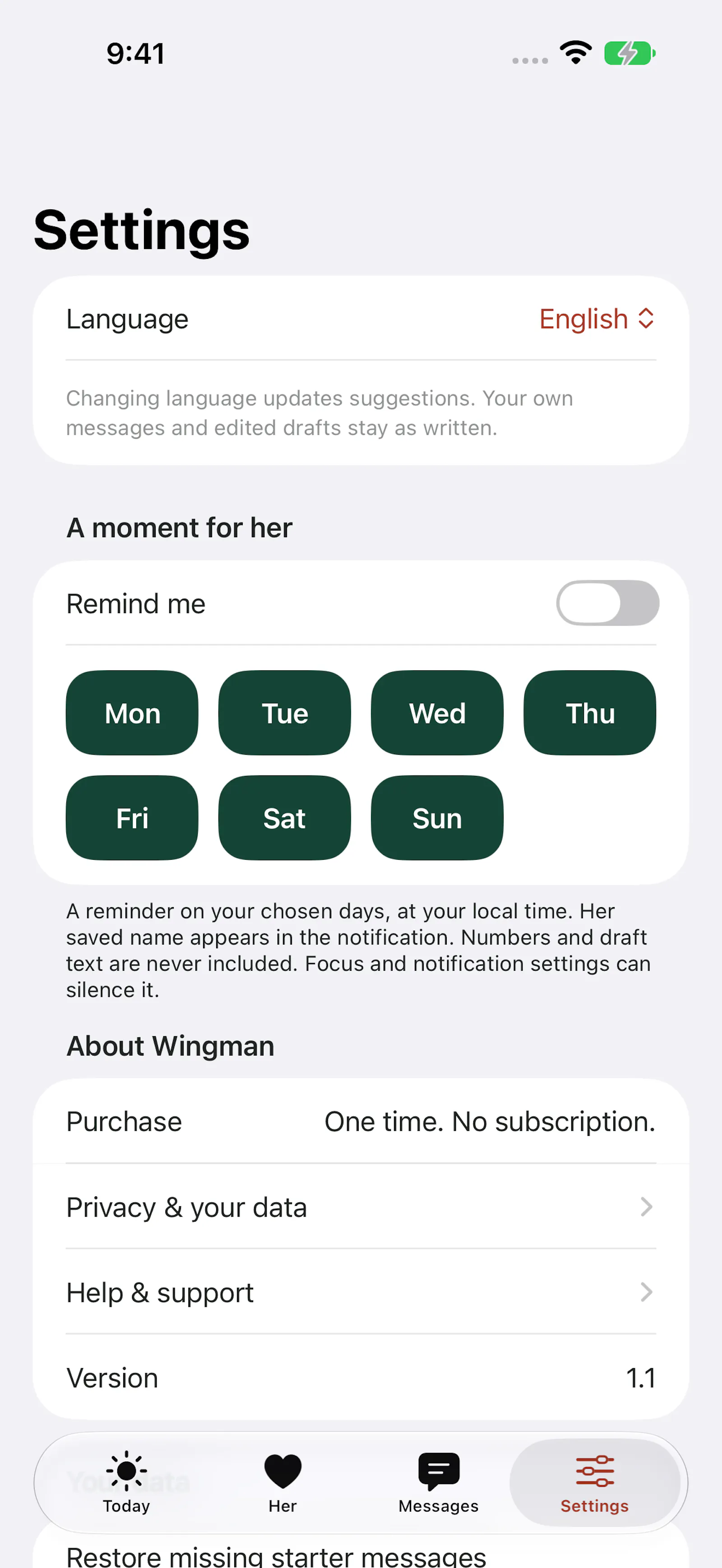This screenshot has height=1568, width=722.
Task: Go to the Her tab
Action: point(282,1482)
